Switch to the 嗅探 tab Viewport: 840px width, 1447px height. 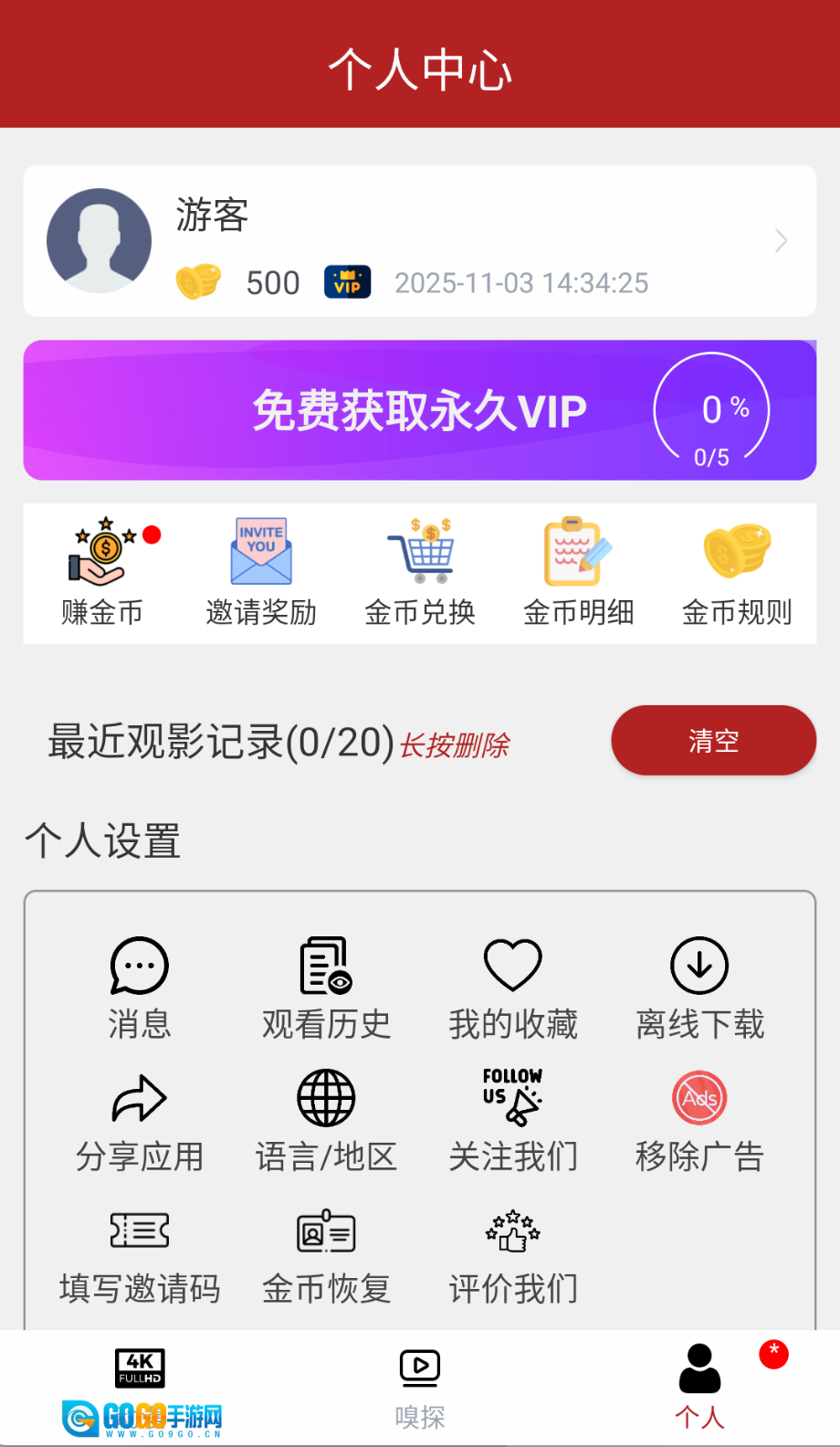pos(420,1388)
